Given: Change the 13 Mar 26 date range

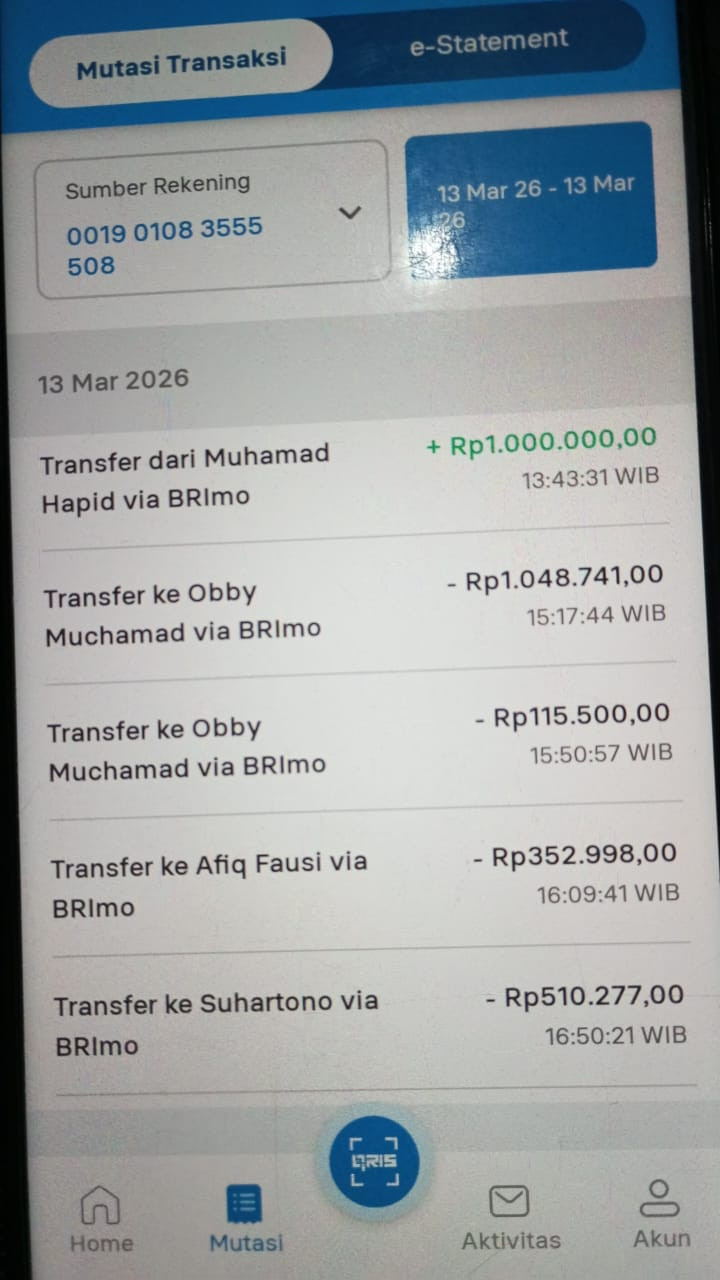Looking at the screenshot, I should point(530,200).
